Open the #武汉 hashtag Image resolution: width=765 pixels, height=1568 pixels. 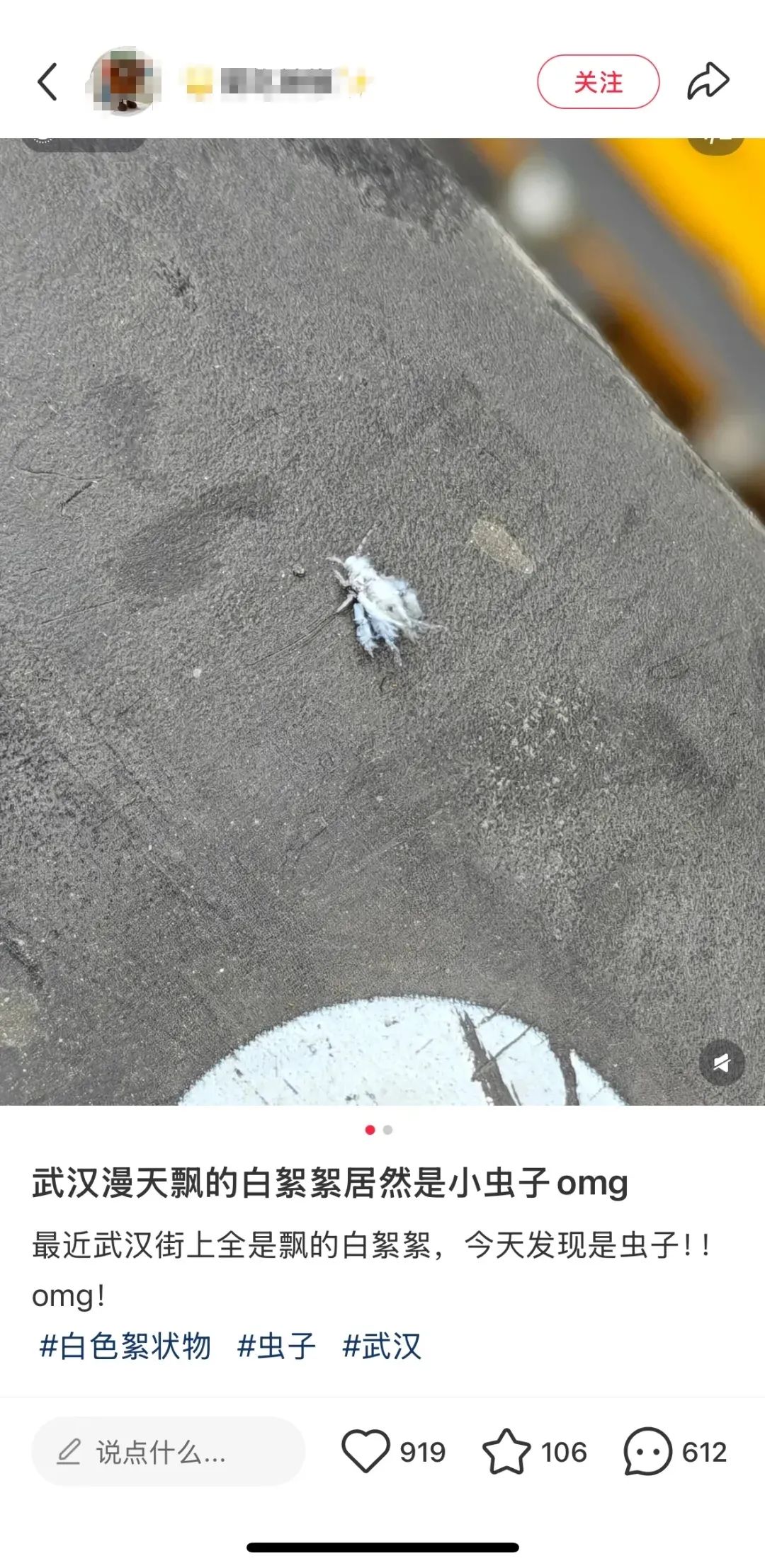(x=382, y=1346)
